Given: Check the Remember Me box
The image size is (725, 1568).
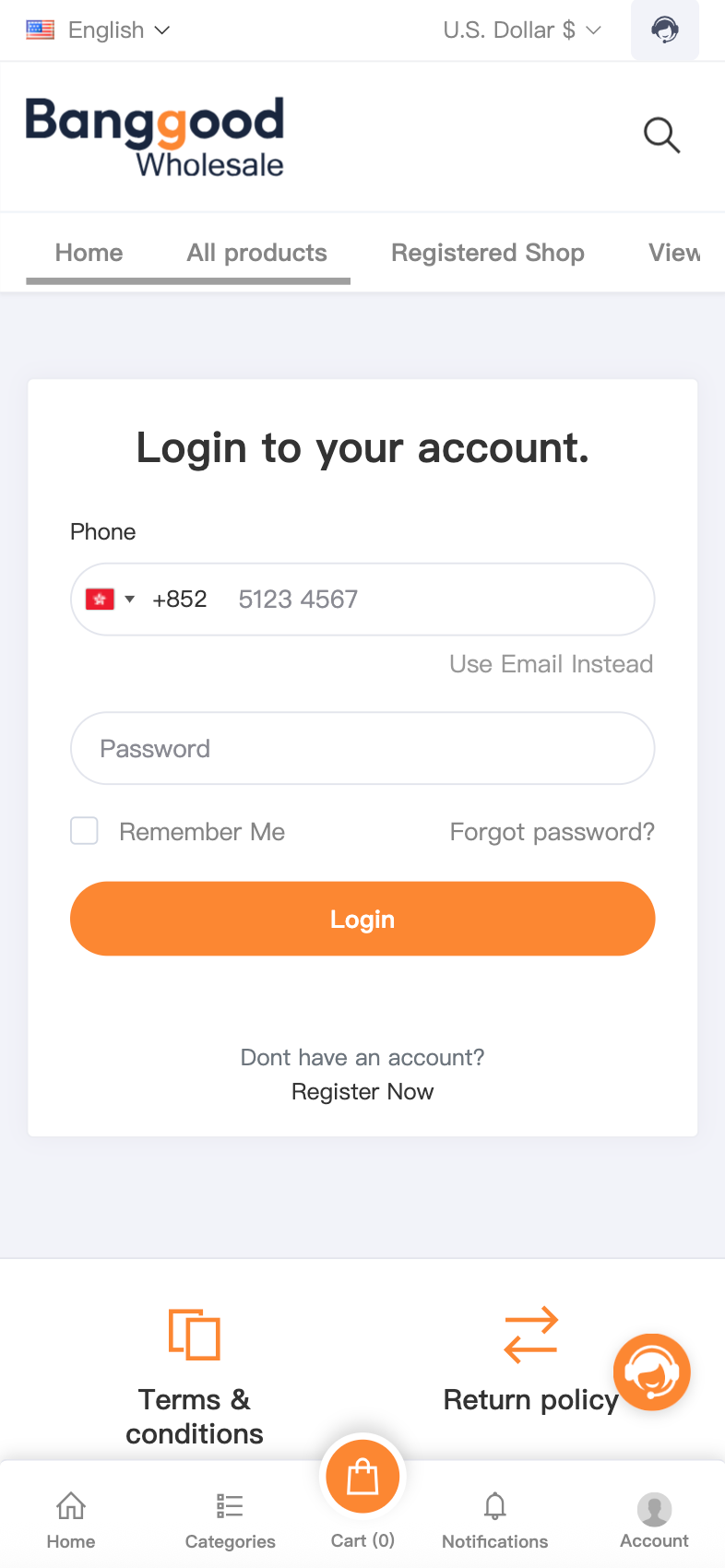Looking at the screenshot, I should [x=85, y=831].
